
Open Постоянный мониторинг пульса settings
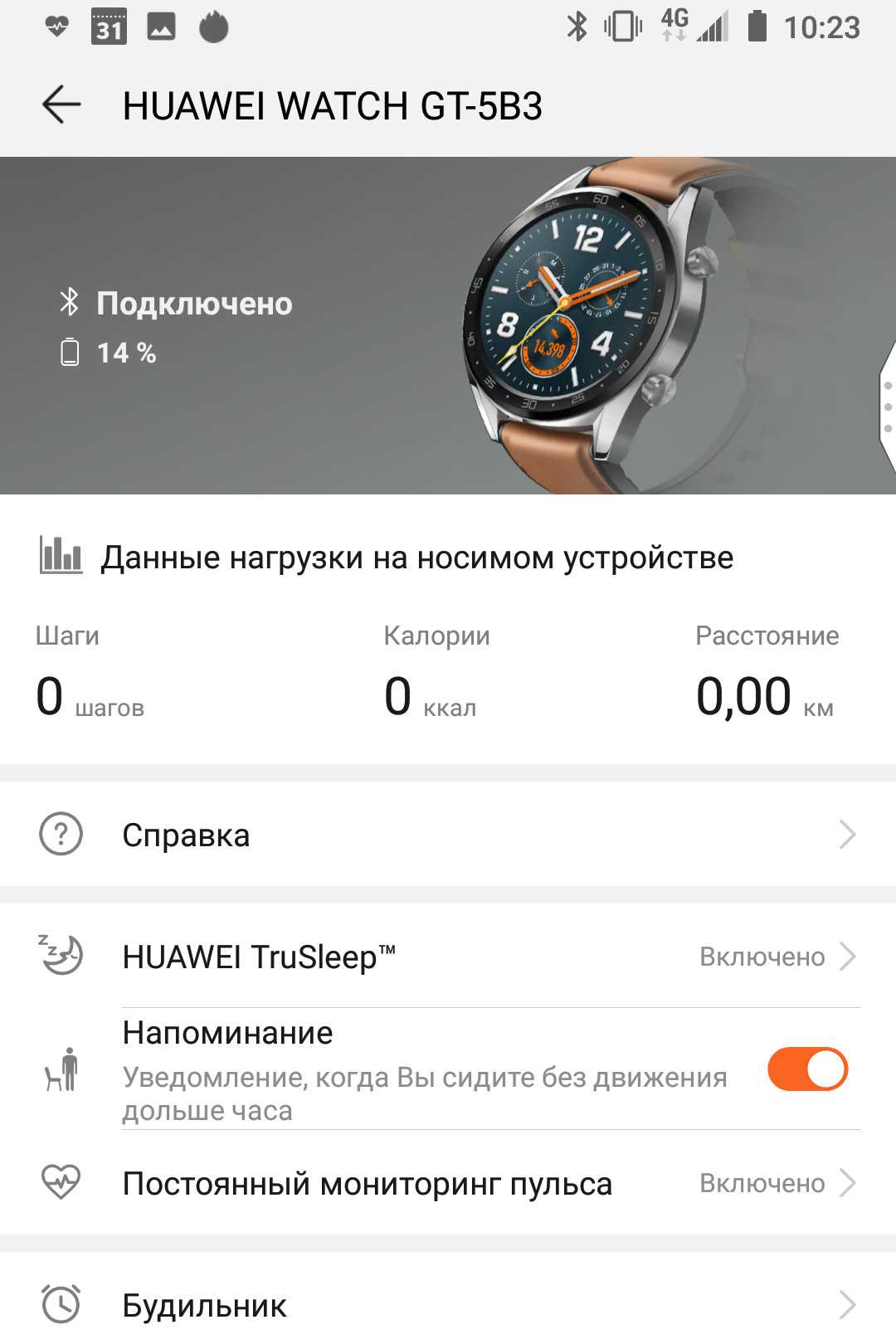[x=448, y=1183]
